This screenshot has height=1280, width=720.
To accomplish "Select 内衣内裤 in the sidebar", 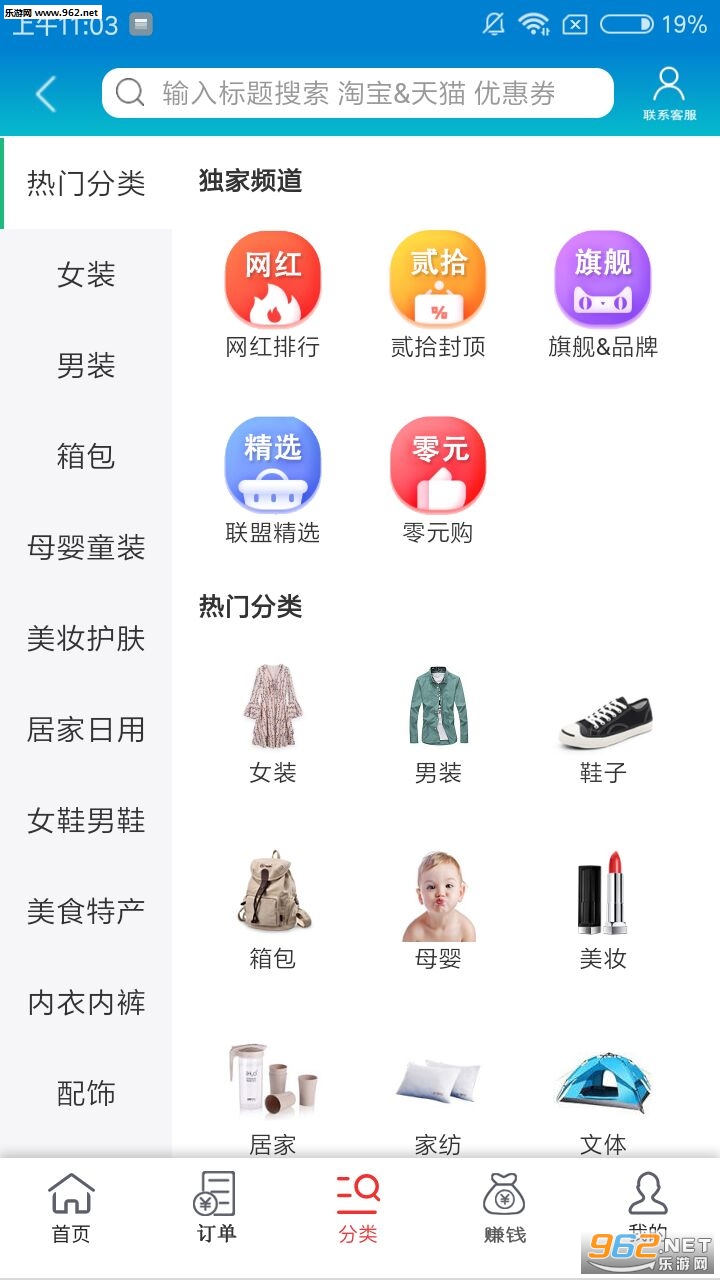I will [x=86, y=1003].
